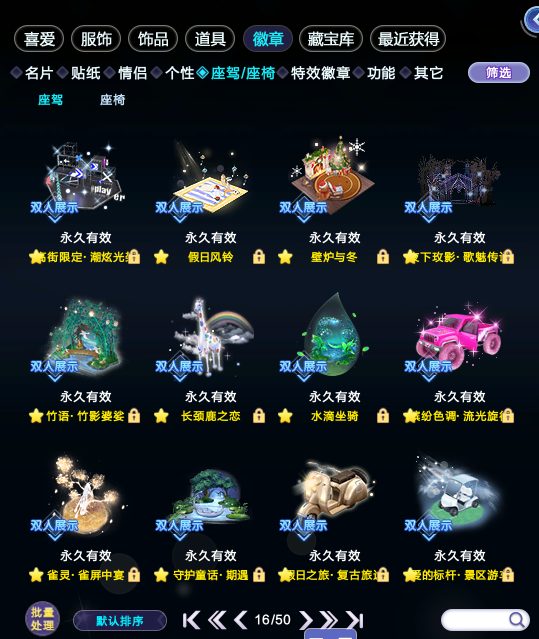Open the 默认排序 sort selector
Image resolution: width=539 pixels, height=639 pixels.
pyautogui.click(x=120, y=621)
